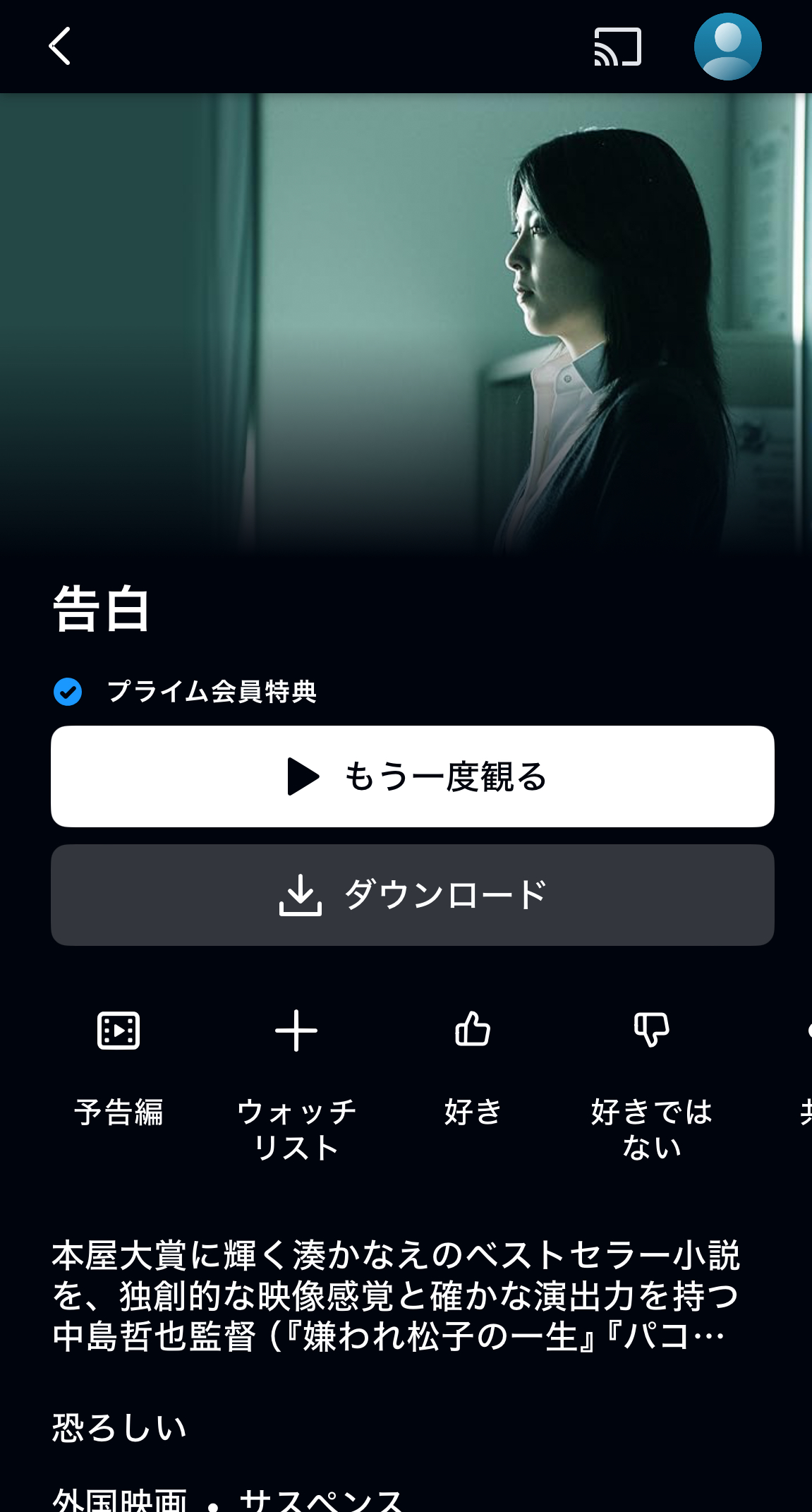This screenshot has width=812, height=1512.
Task: Open the profile avatar
Action: (x=727, y=47)
